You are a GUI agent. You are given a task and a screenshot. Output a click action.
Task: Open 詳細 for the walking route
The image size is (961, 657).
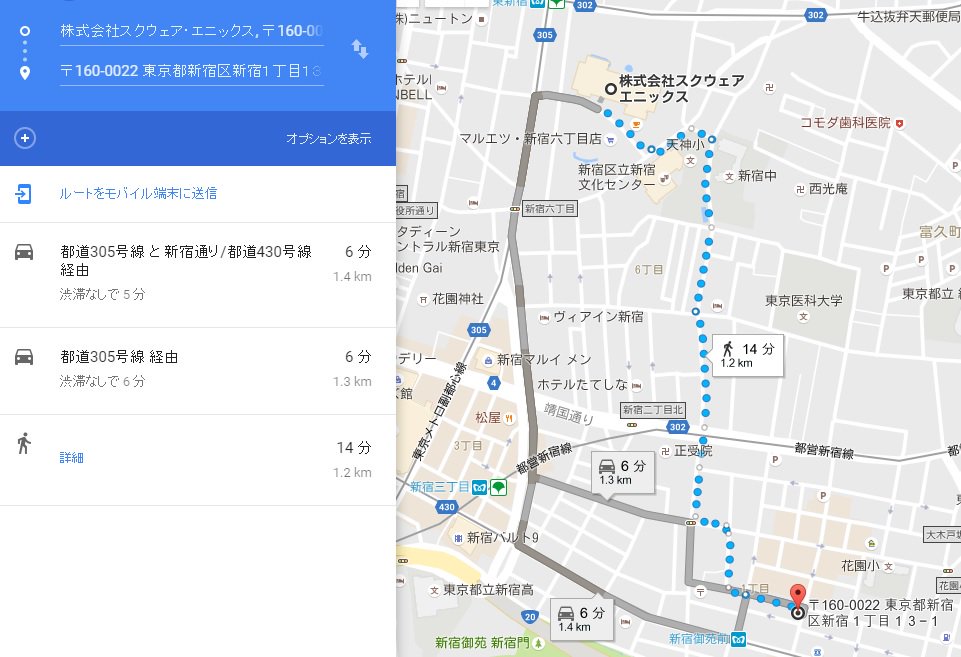point(71,457)
